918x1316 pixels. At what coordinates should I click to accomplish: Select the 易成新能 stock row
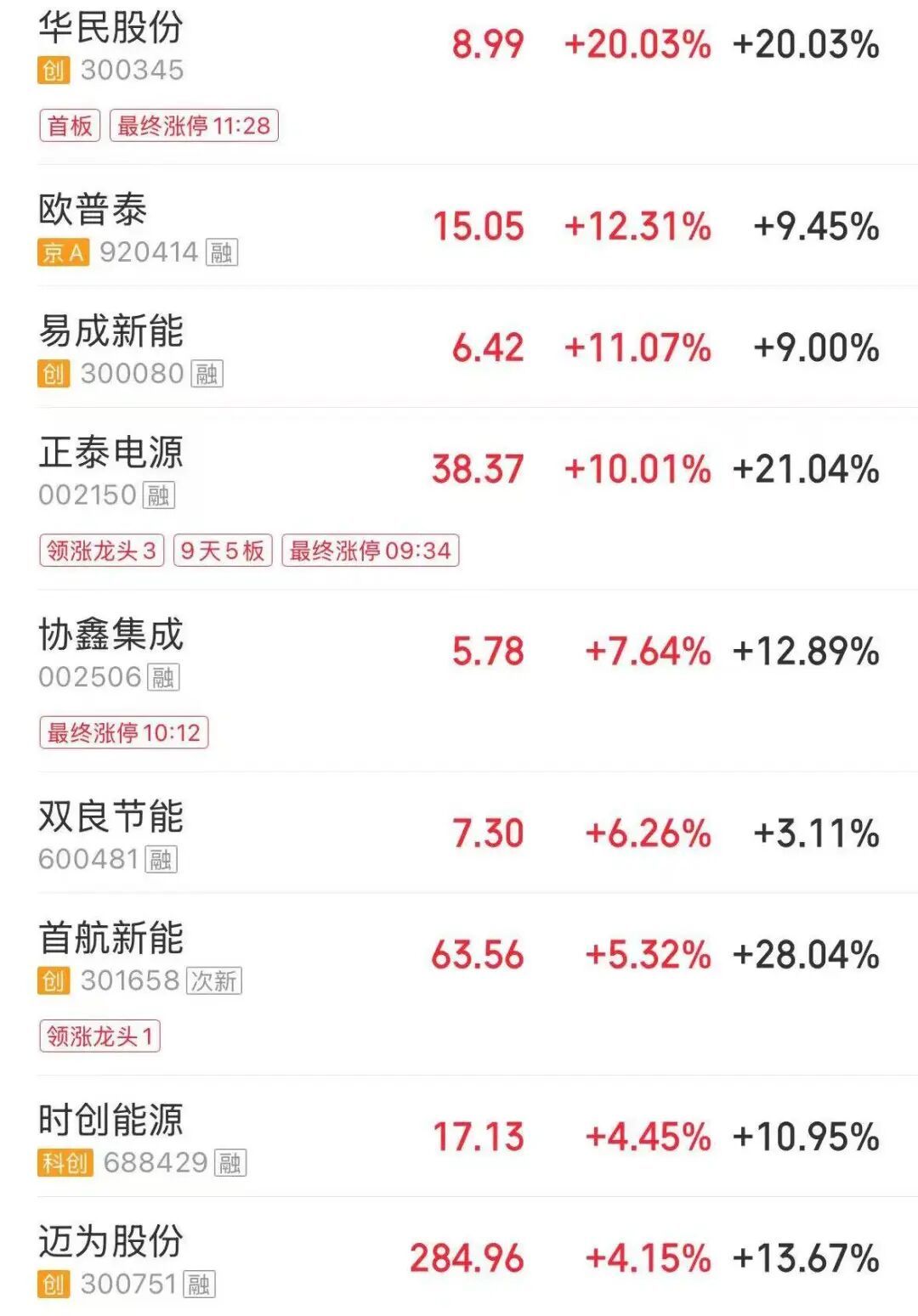[x=111, y=331]
